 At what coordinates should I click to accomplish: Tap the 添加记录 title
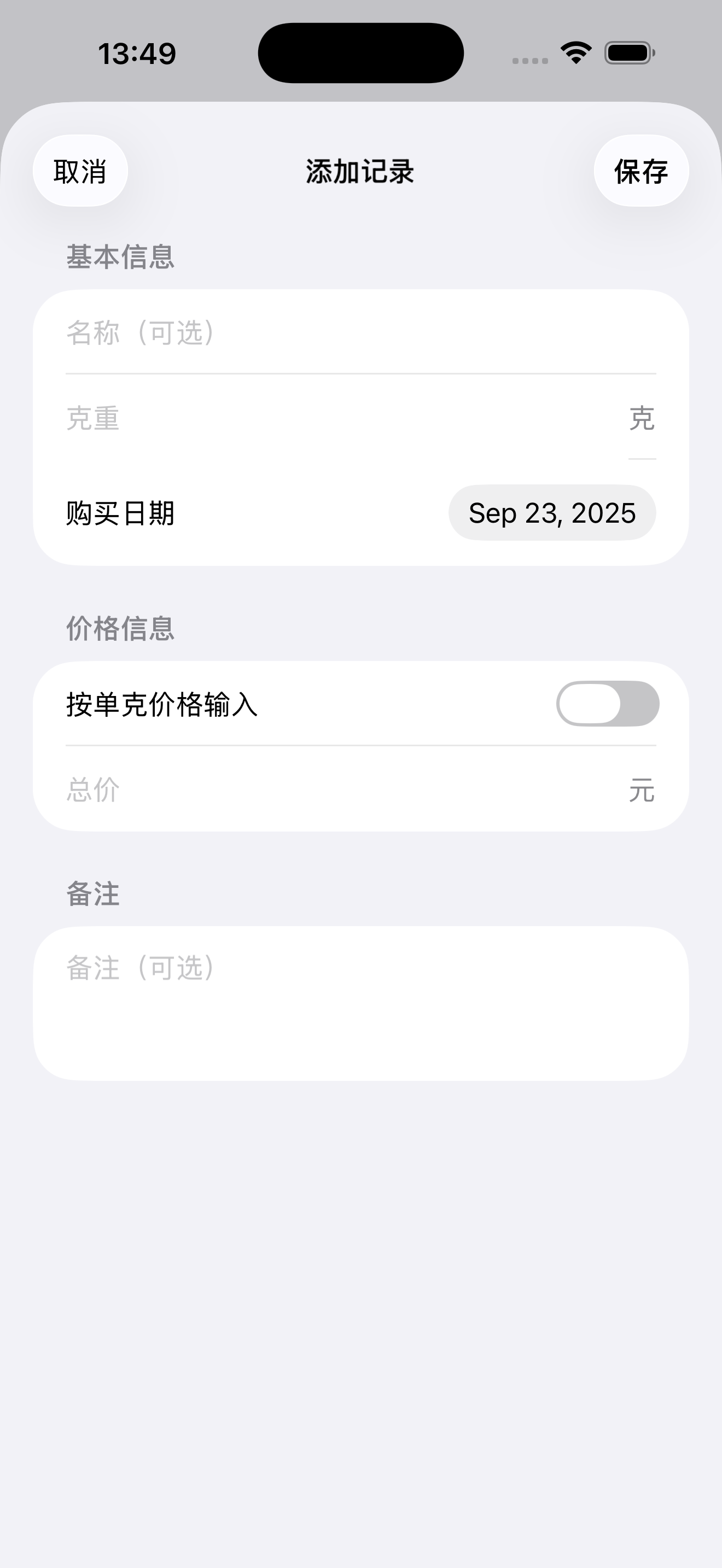point(360,172)
